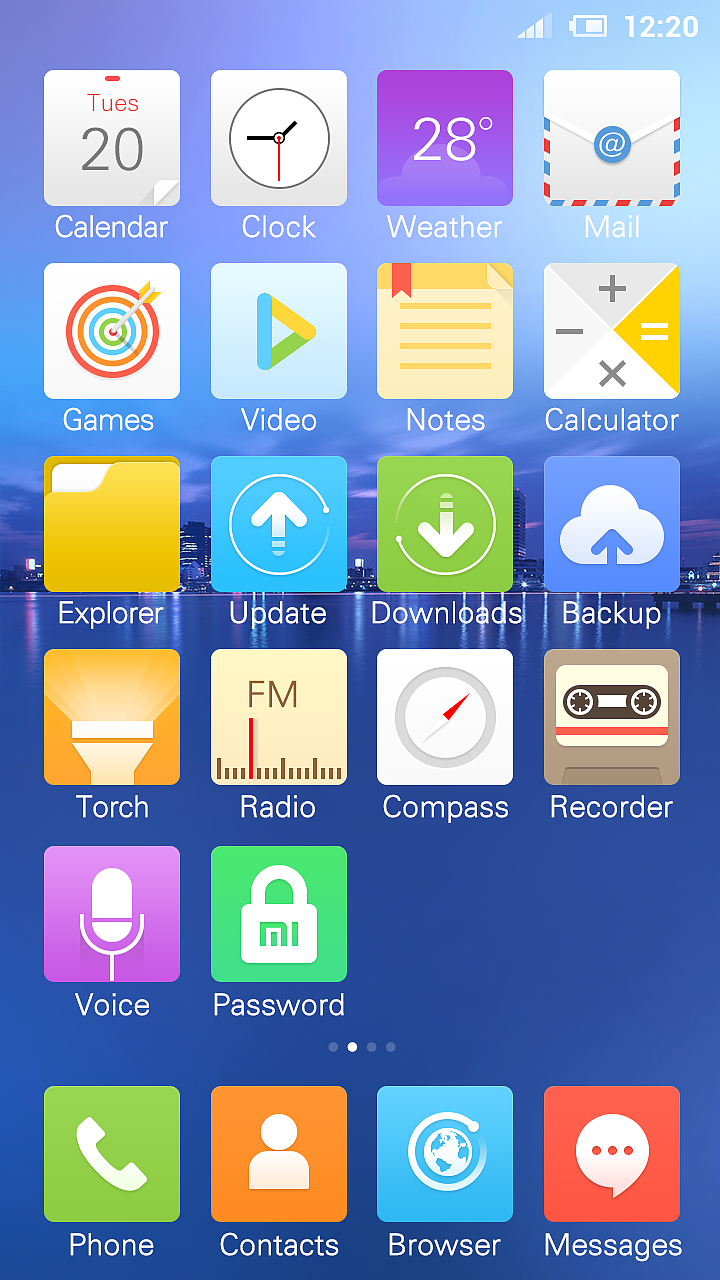The image size is (720, 1280).
Task: Tap the Update app icon
Action: pos(279,524)
